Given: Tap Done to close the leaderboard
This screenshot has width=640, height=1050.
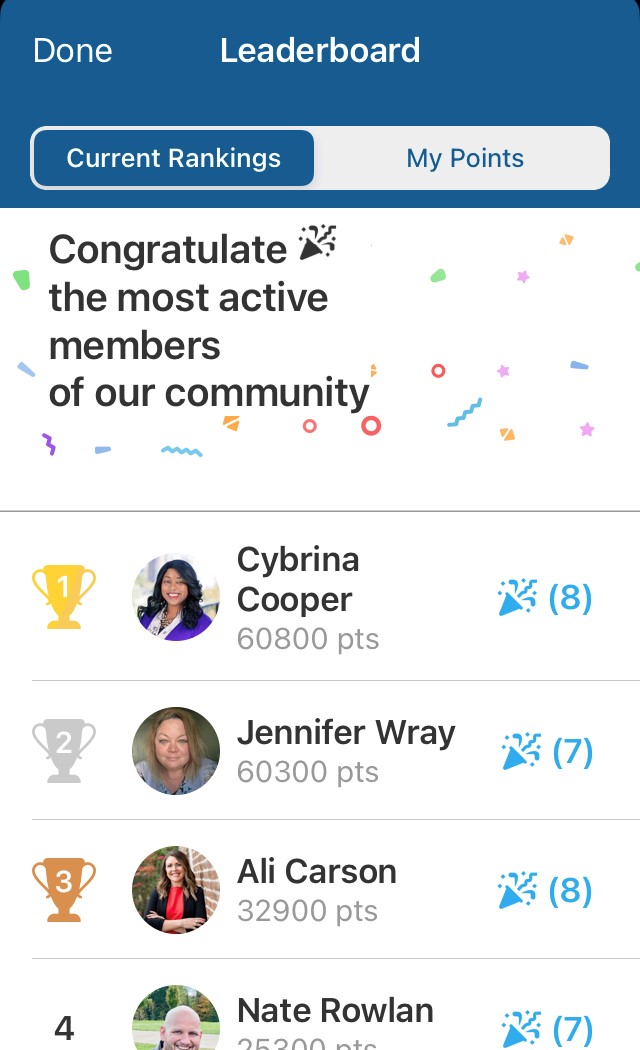Looking at the screenshot, I should 72,51.
